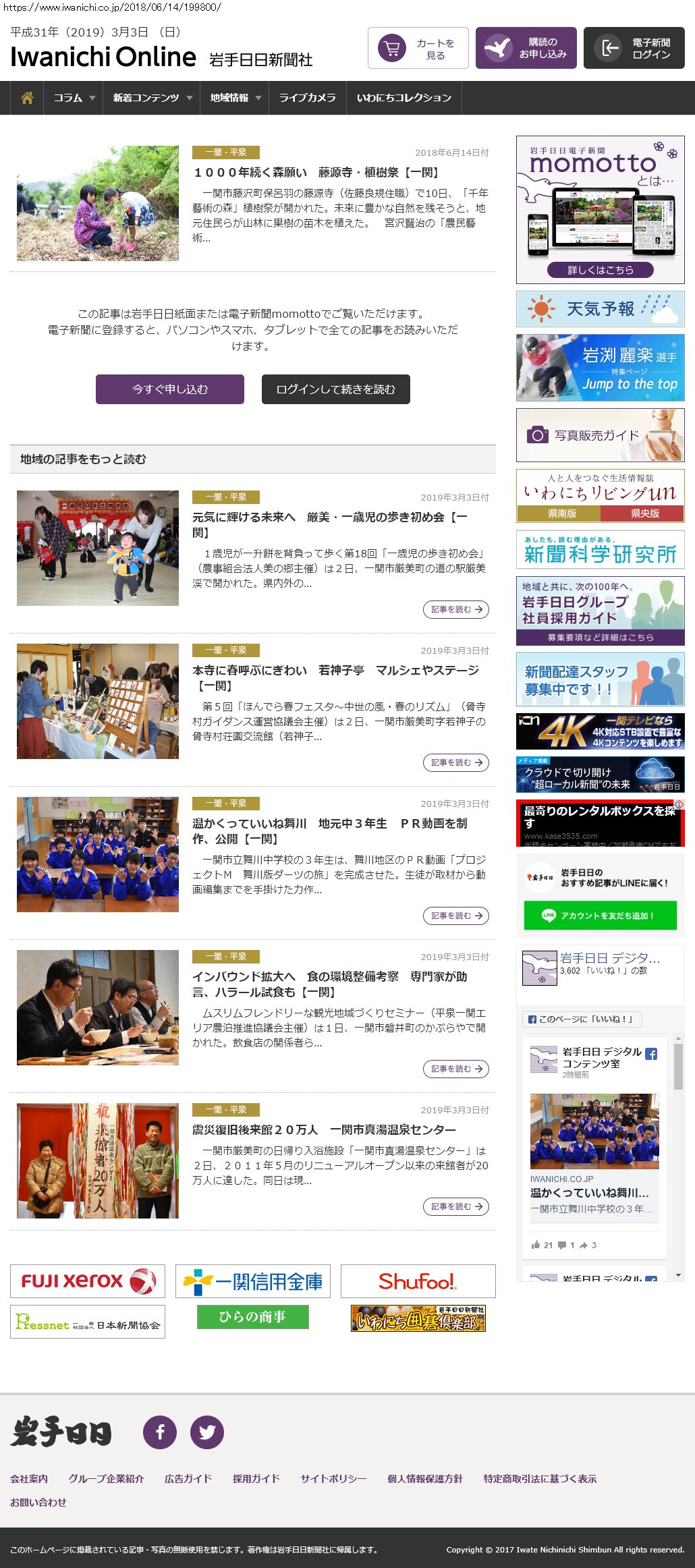Read the 一歳児の歩き初め会 article via 記事を読む
This screenshot has height=1568, width=695.
(455, 609)
